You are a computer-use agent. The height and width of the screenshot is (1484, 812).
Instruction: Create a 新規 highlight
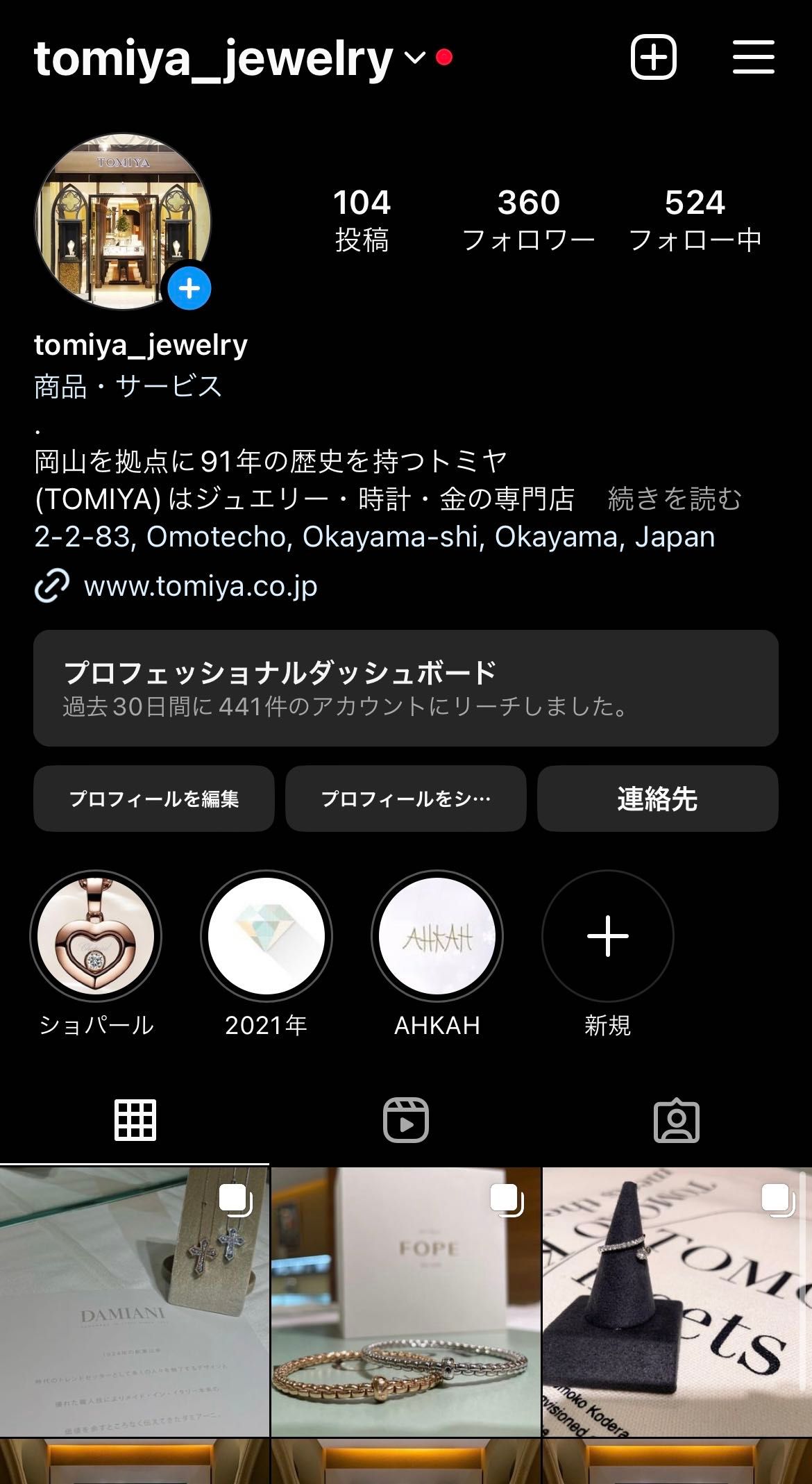[607, 936]
